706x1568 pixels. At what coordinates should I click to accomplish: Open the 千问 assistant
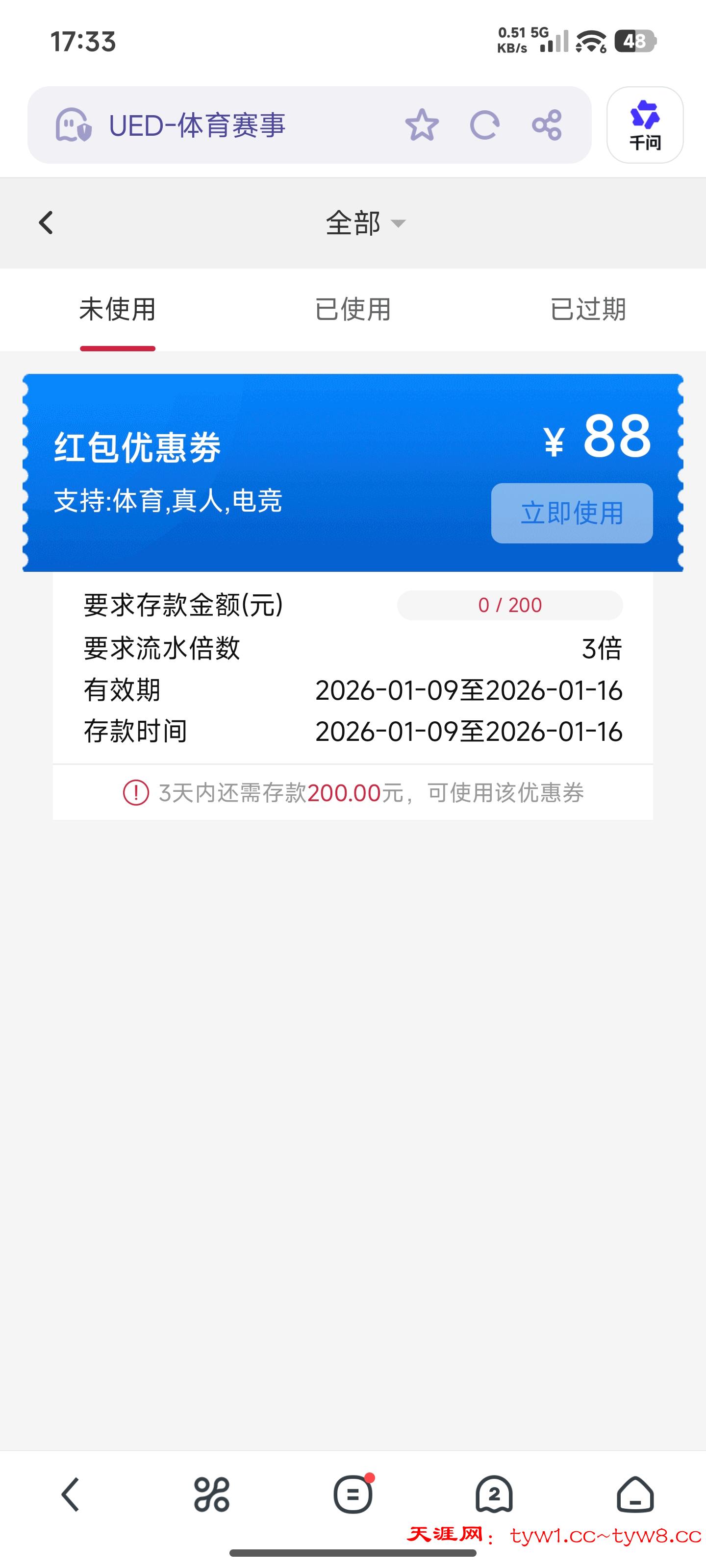click(645, 125)
